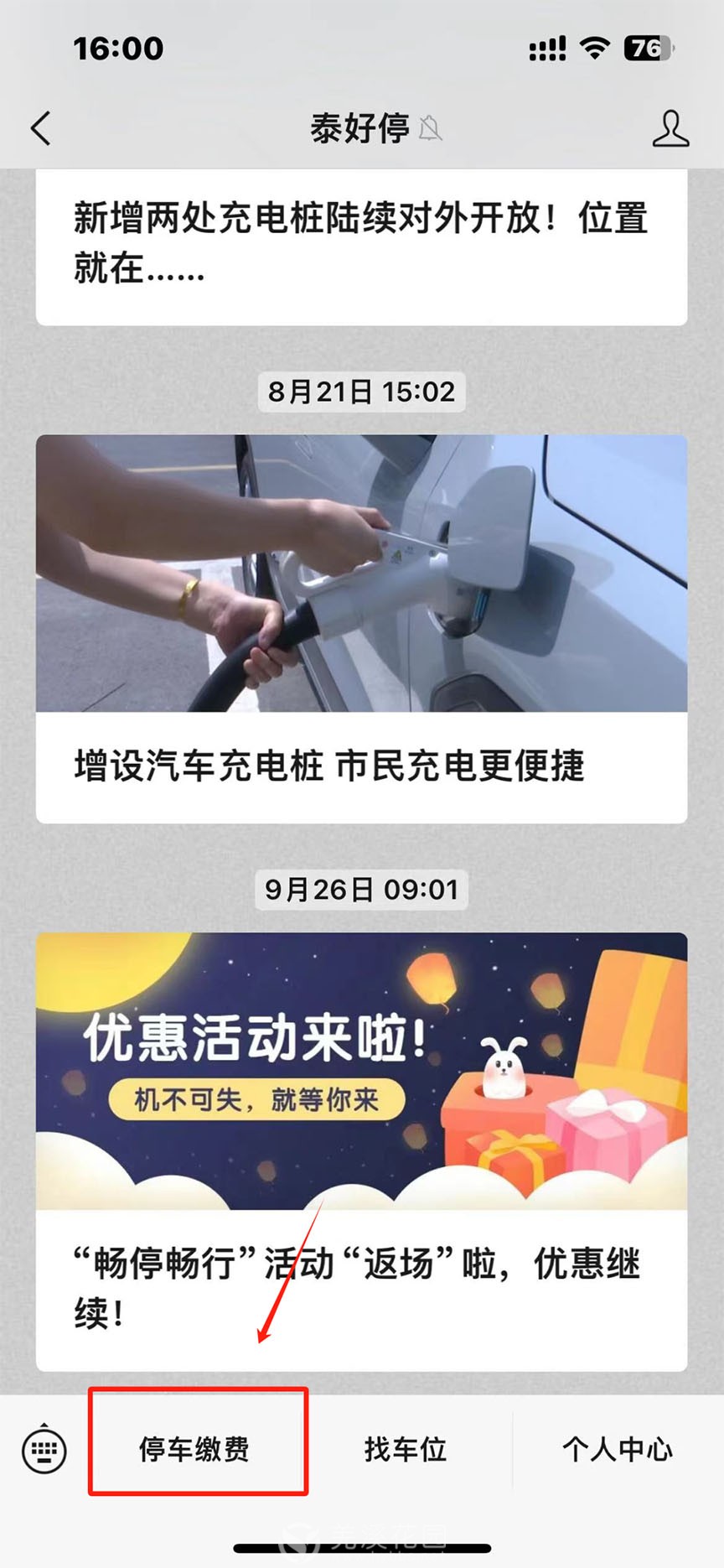Open the 新增两处充电桩陆续对外开放 article
Image resolution: width=724 pixels, height=1568 pixels.
point(360,243)
